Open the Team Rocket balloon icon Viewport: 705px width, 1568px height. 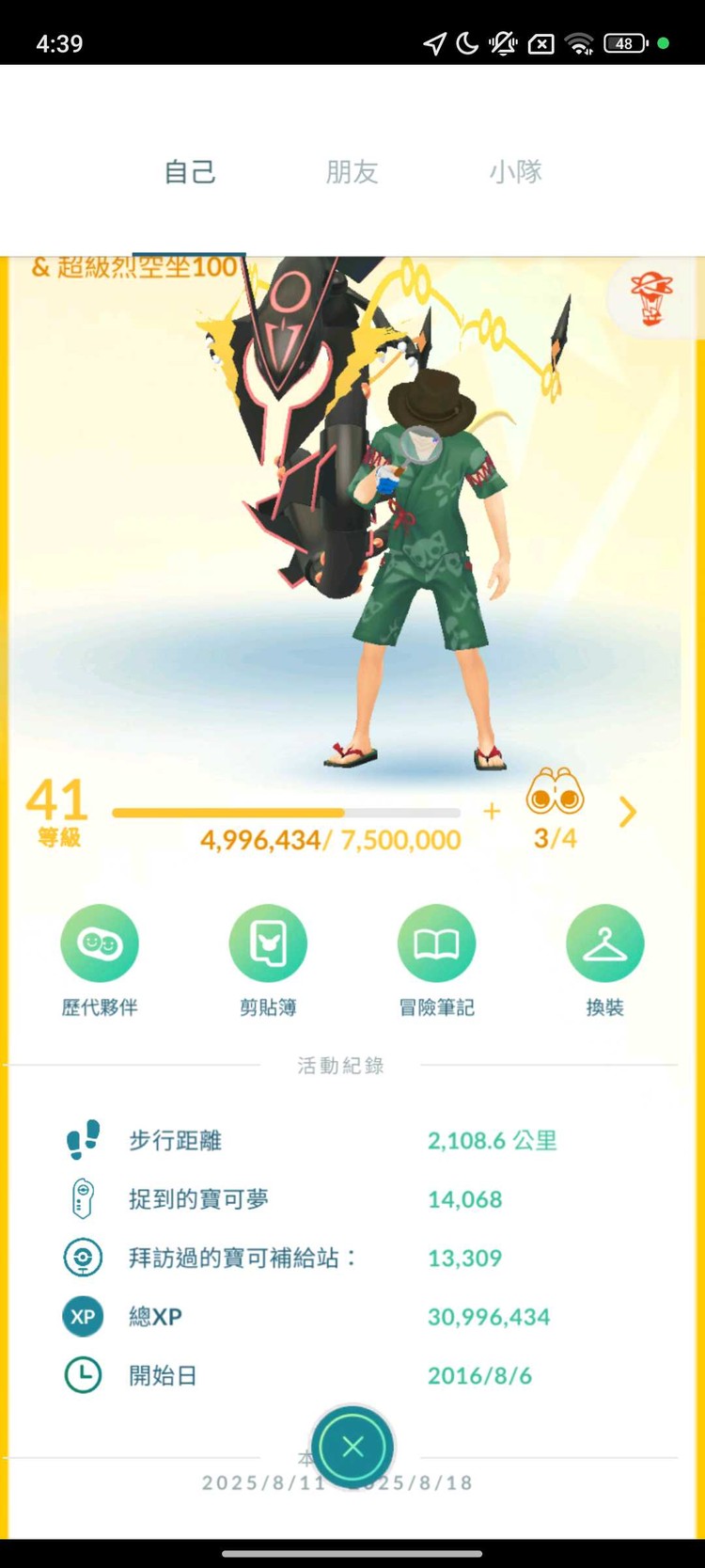tap(651, 297)
